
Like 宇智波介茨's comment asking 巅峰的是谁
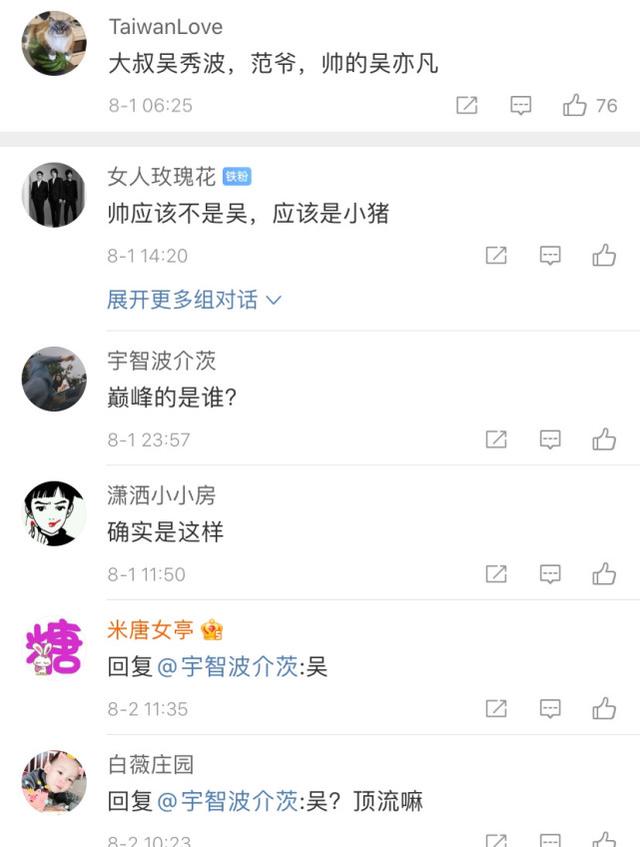click(x=604, y=439)
